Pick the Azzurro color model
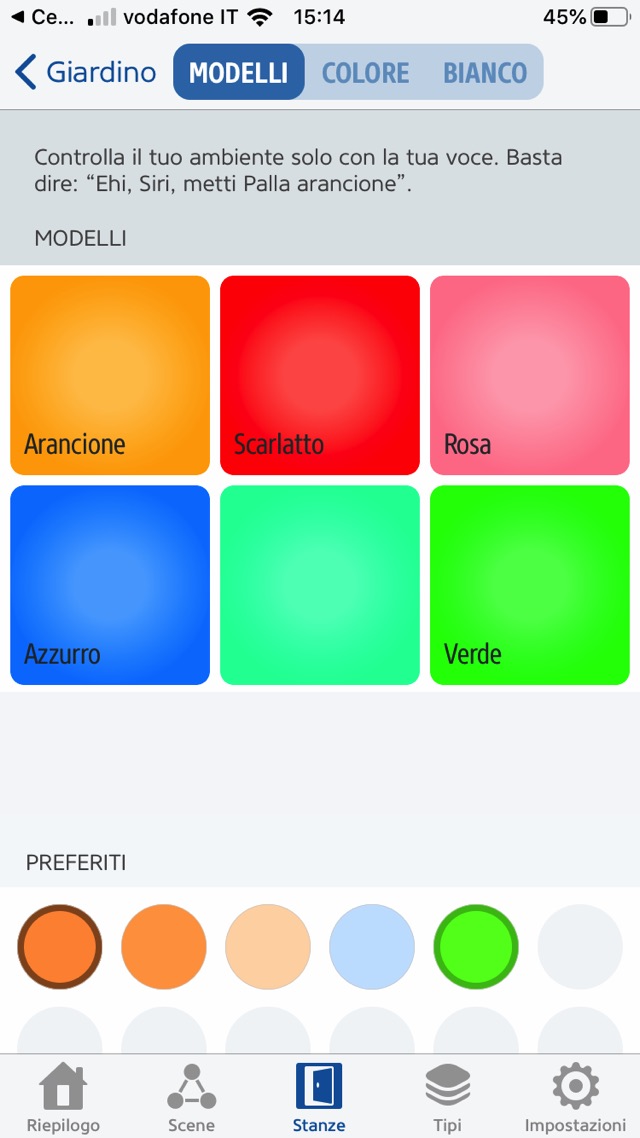The width and height of the screenshot is (640, 1138). [x=110, y=585]
